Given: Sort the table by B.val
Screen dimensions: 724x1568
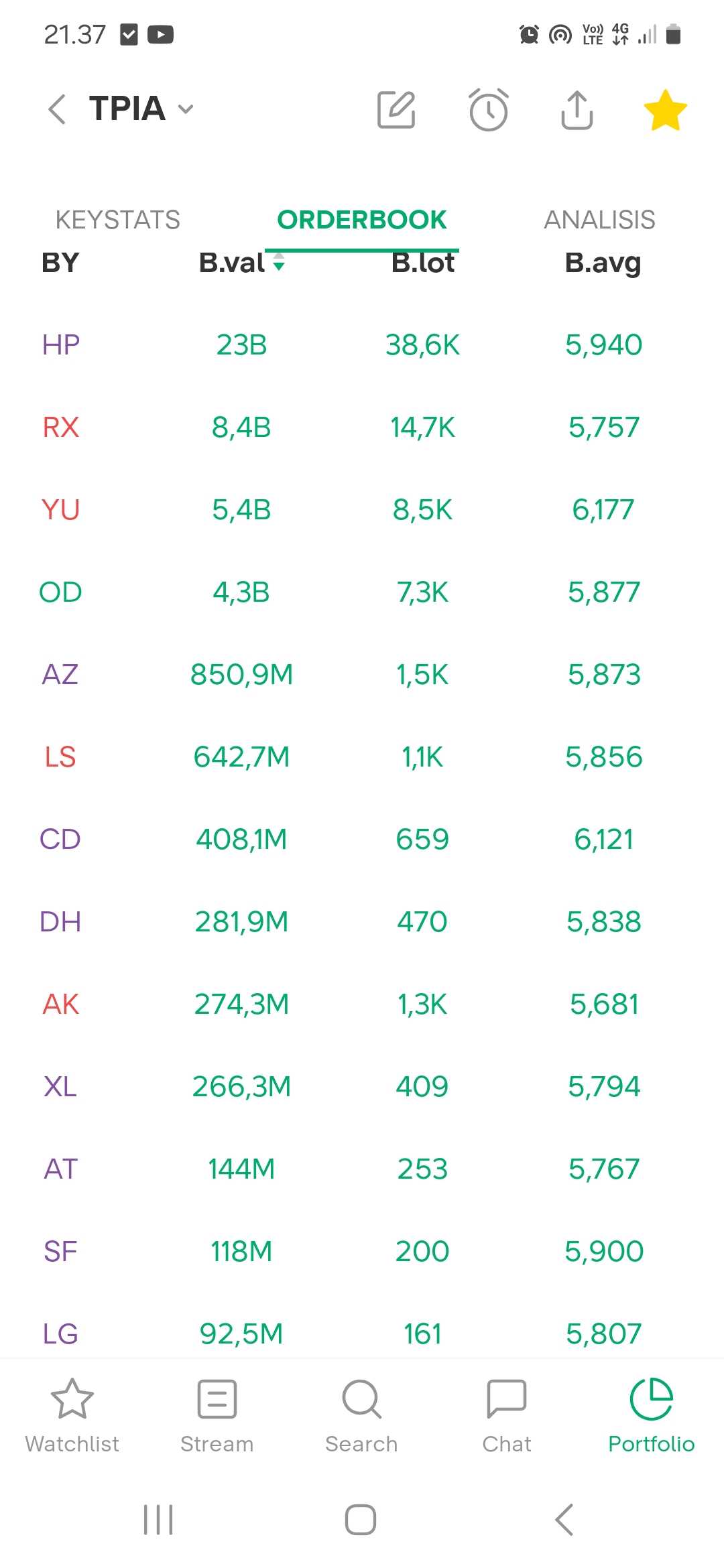Looking at the screenshot, I should click(x=241, y=263).
